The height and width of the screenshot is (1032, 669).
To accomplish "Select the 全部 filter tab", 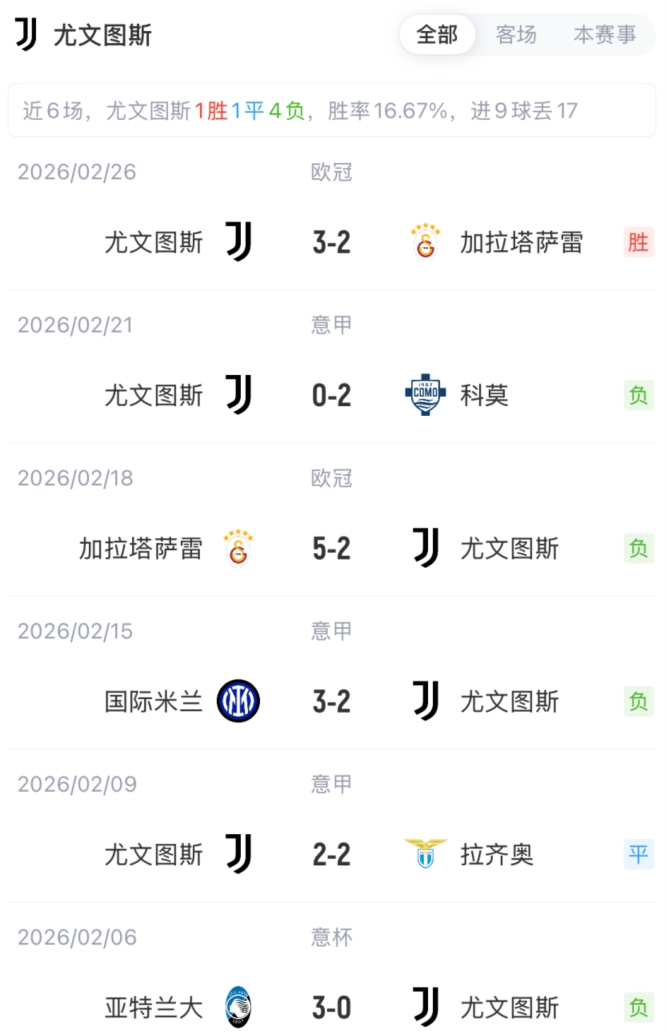I will [436, 35].
